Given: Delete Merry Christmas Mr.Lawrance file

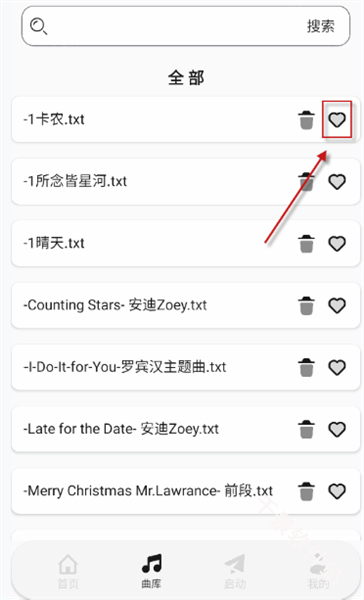Looking at the screenshot, I should pyautogui.click(x=306, y=491).
